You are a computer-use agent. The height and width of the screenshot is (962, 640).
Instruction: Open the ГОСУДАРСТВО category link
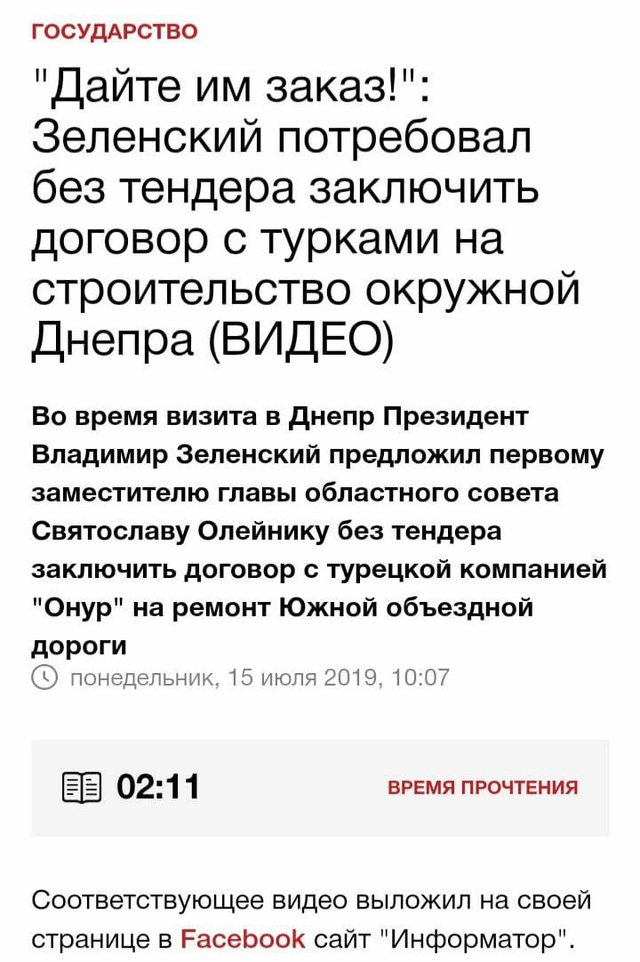(115, 31)
